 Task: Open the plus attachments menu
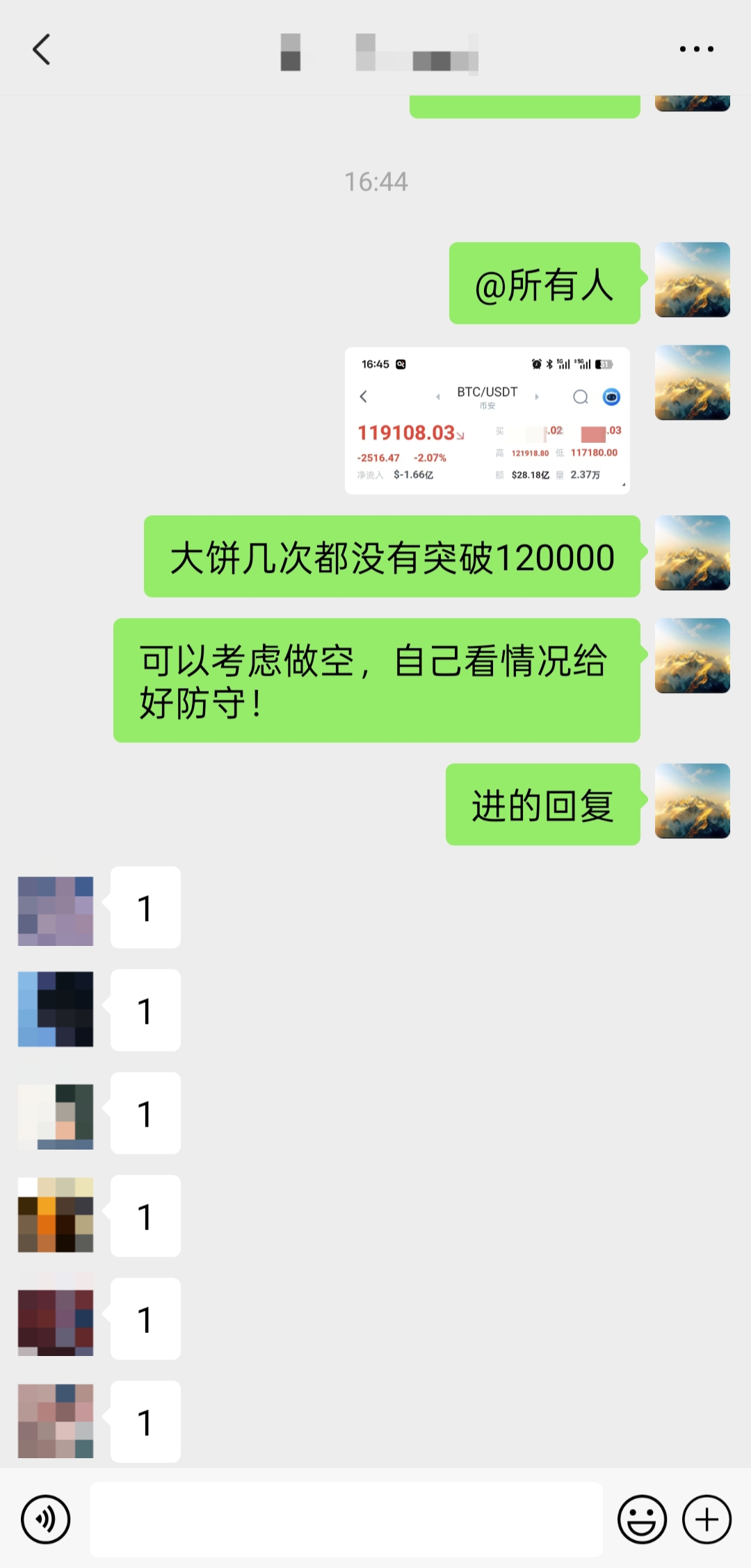click(706, 1519)
